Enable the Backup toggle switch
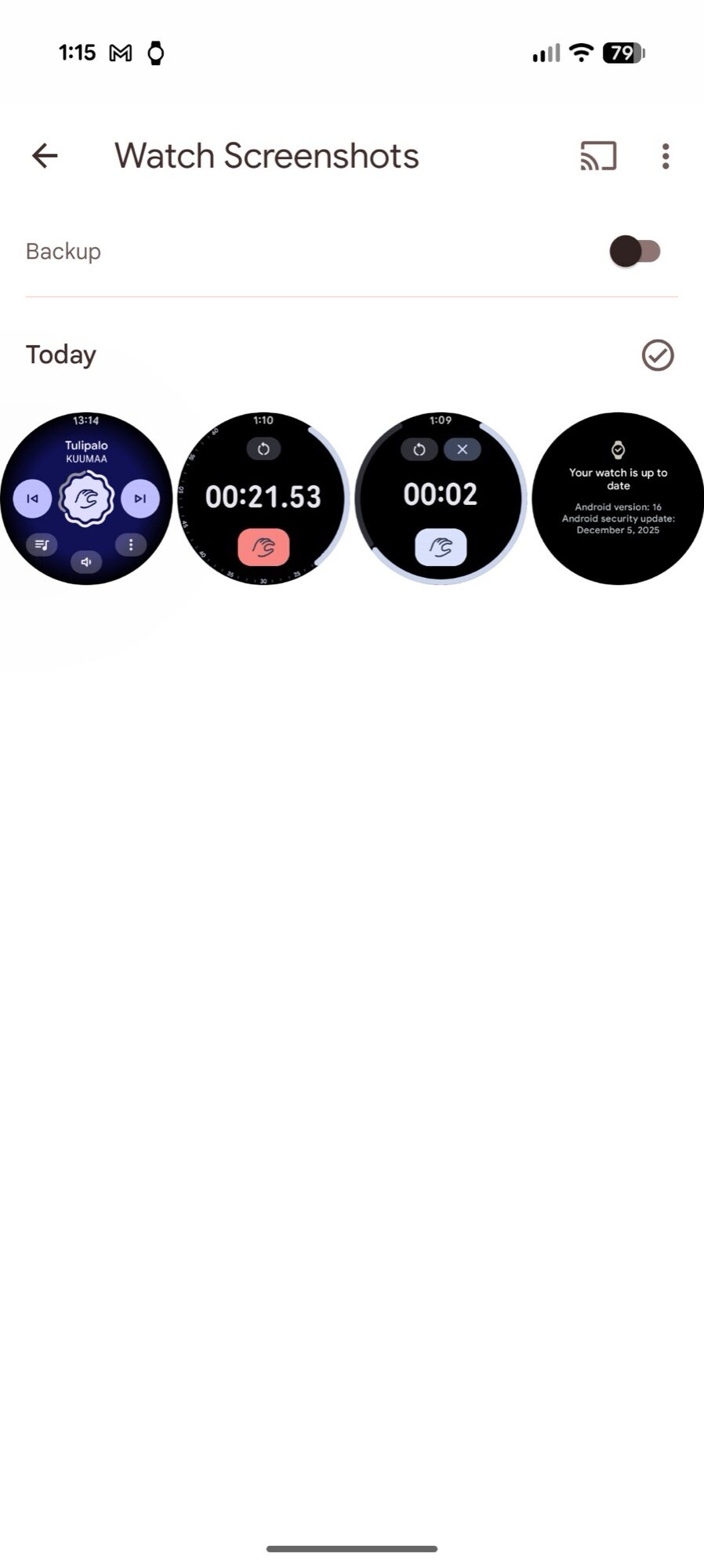Viewport: 704px width, 1568px height. tap(637, 251)
